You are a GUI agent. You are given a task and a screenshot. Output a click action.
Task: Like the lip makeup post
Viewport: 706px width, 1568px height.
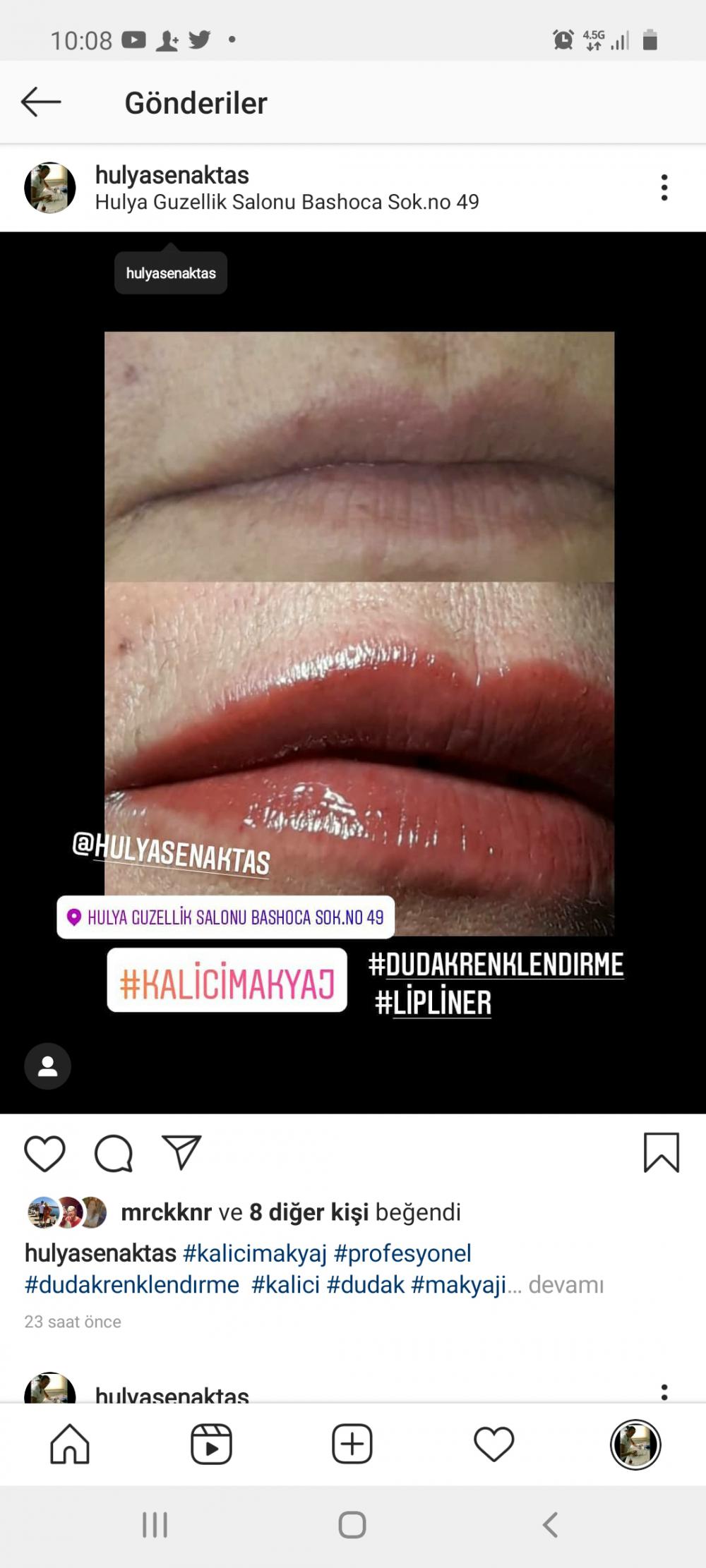44,1154
